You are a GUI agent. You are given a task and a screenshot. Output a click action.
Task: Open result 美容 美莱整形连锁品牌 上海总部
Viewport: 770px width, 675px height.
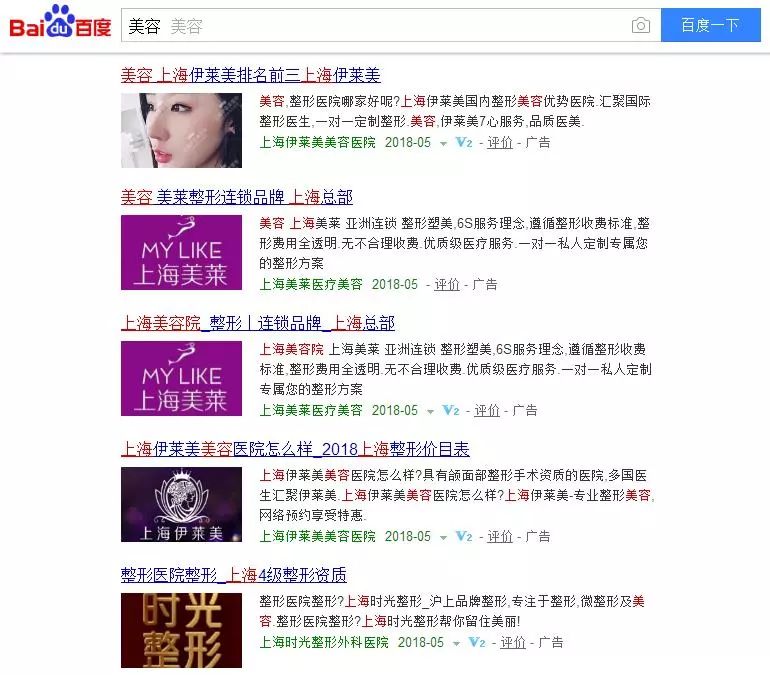point(236,198)
